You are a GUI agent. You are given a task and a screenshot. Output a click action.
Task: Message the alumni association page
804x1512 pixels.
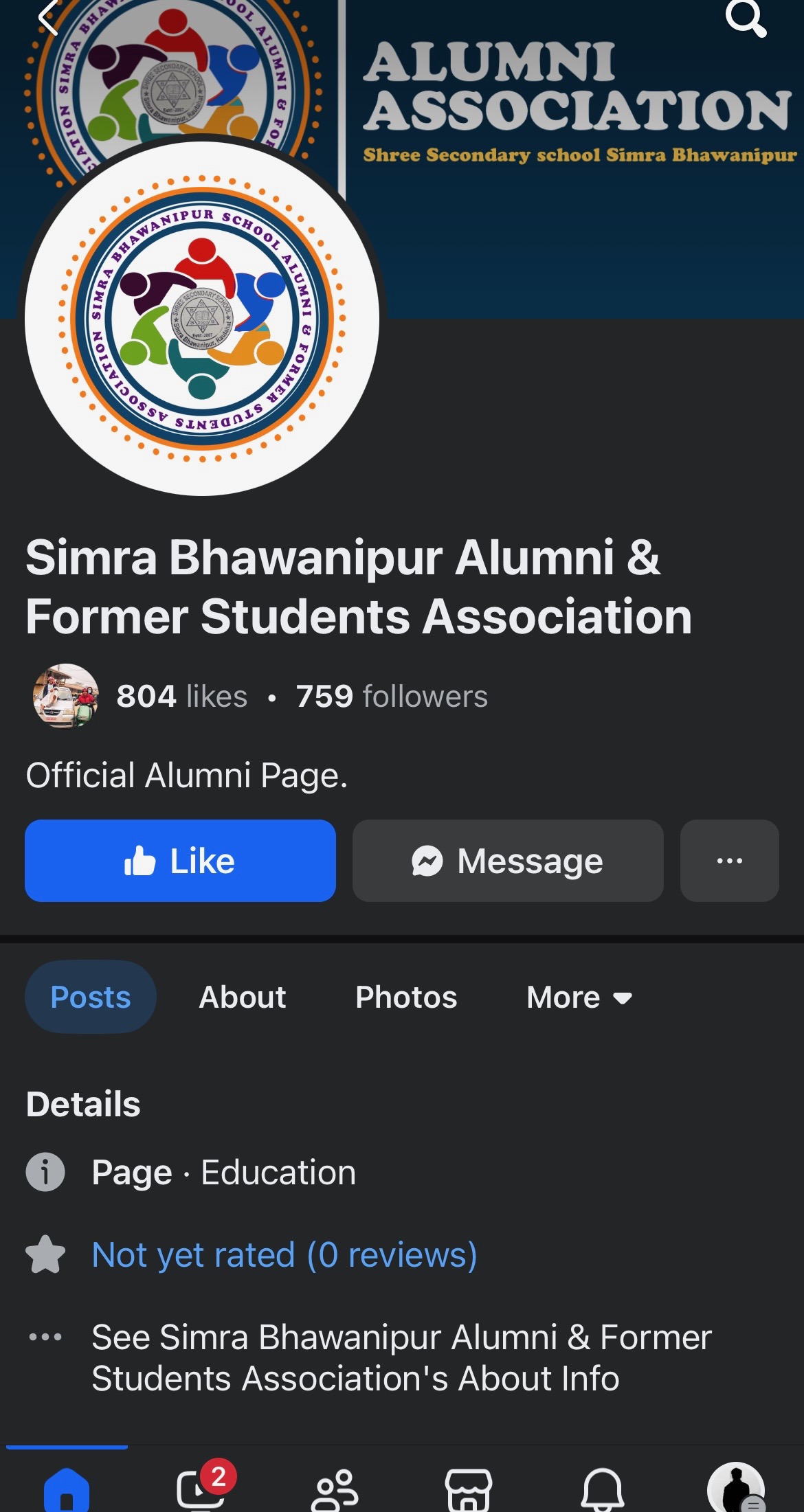coord(508,861)
